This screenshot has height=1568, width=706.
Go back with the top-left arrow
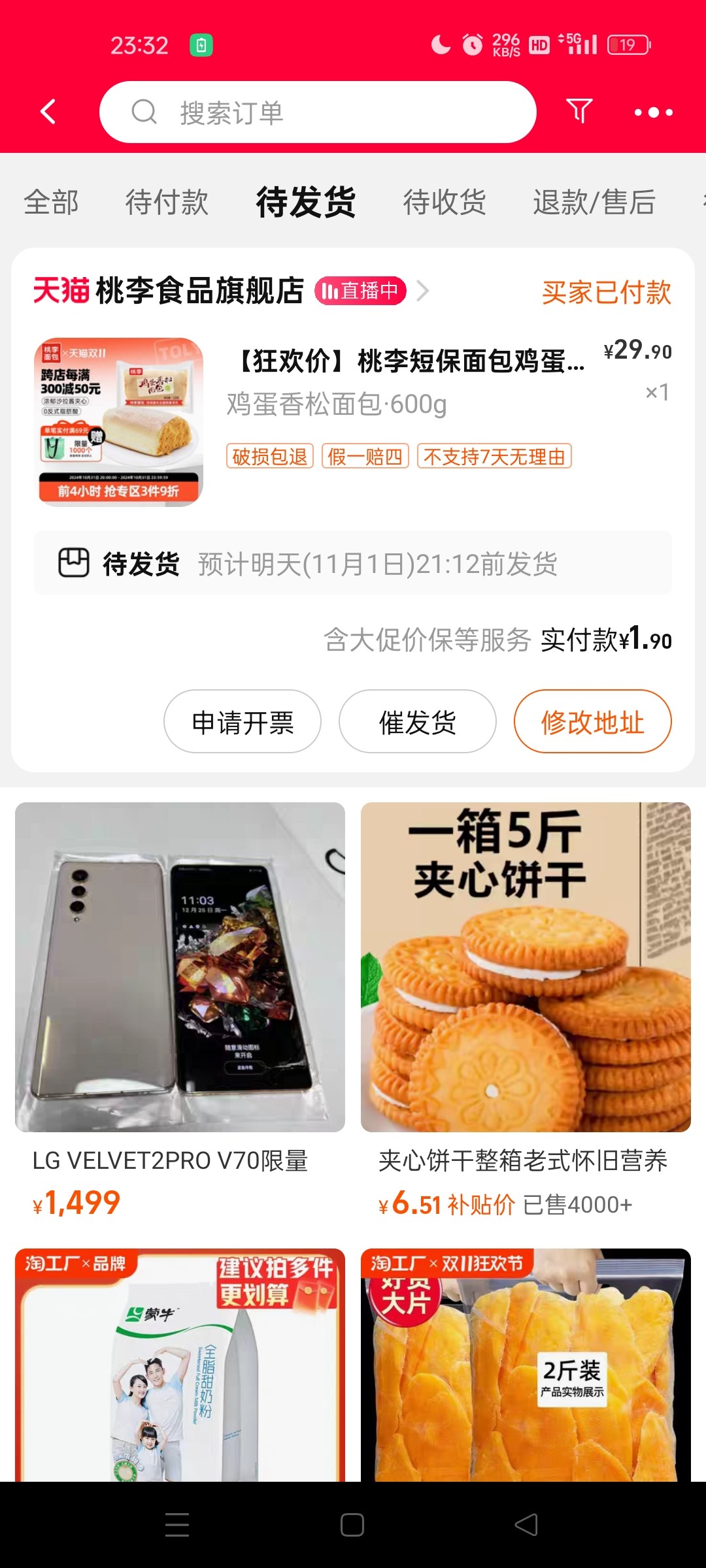coord(48,112)
